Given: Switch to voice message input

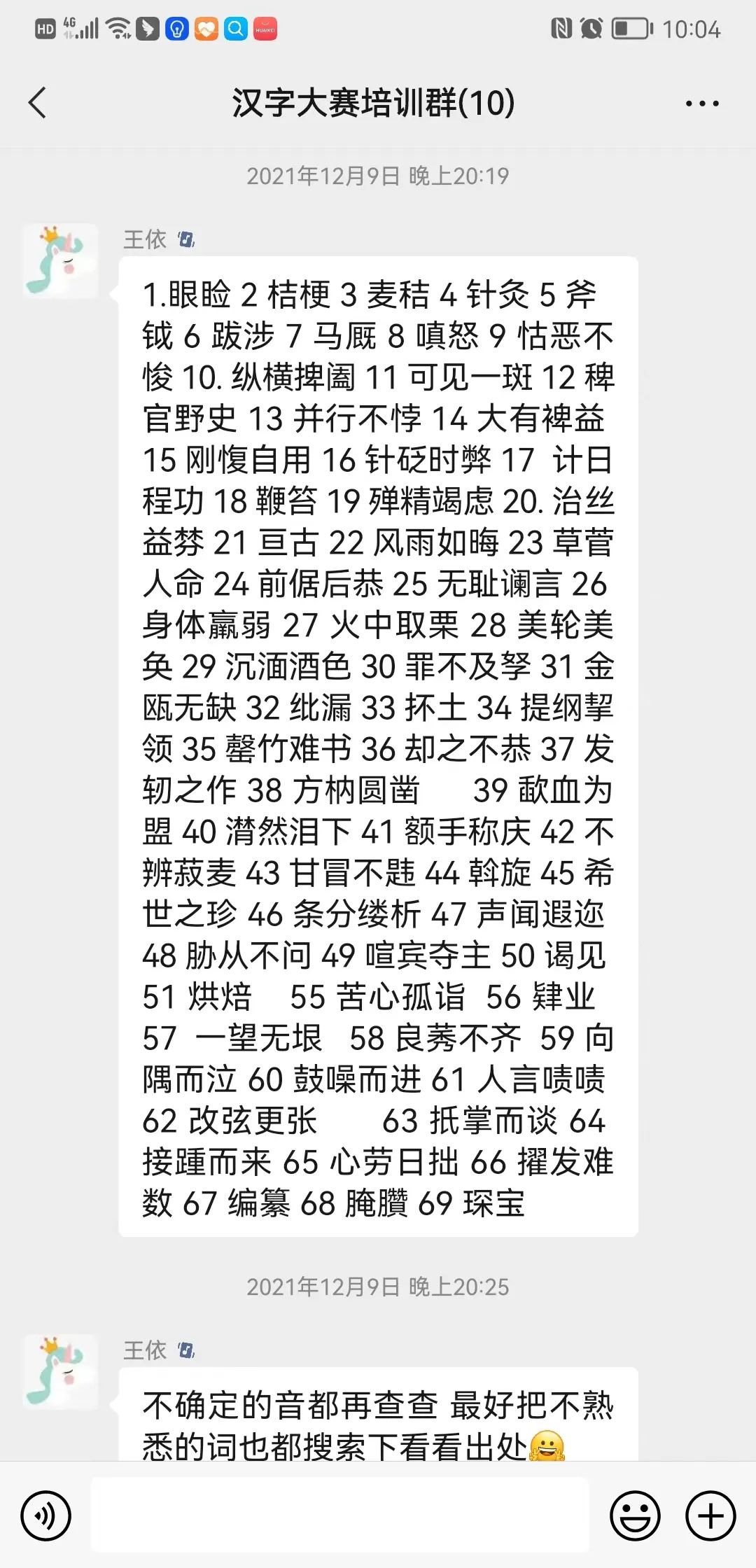Looking at the screenshot, I should coord(46,1516).
